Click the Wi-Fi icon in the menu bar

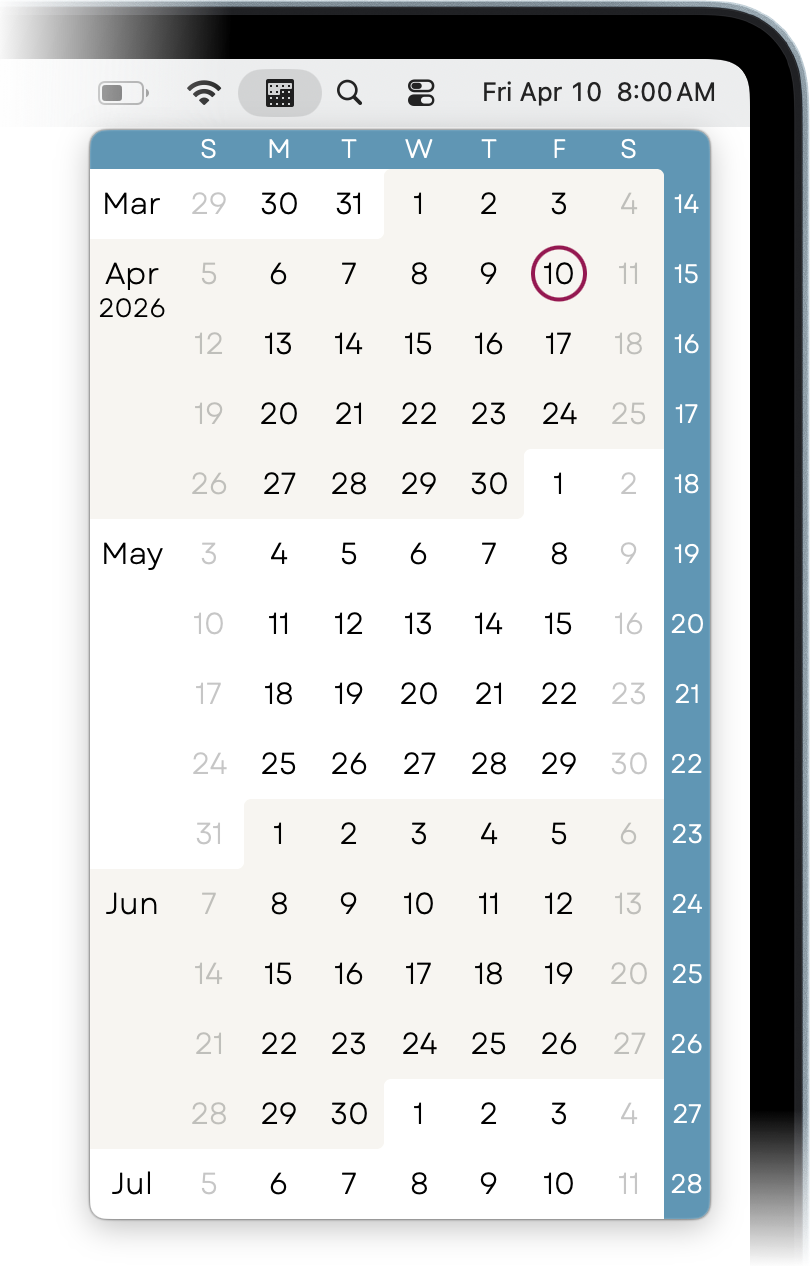(204, 91)
